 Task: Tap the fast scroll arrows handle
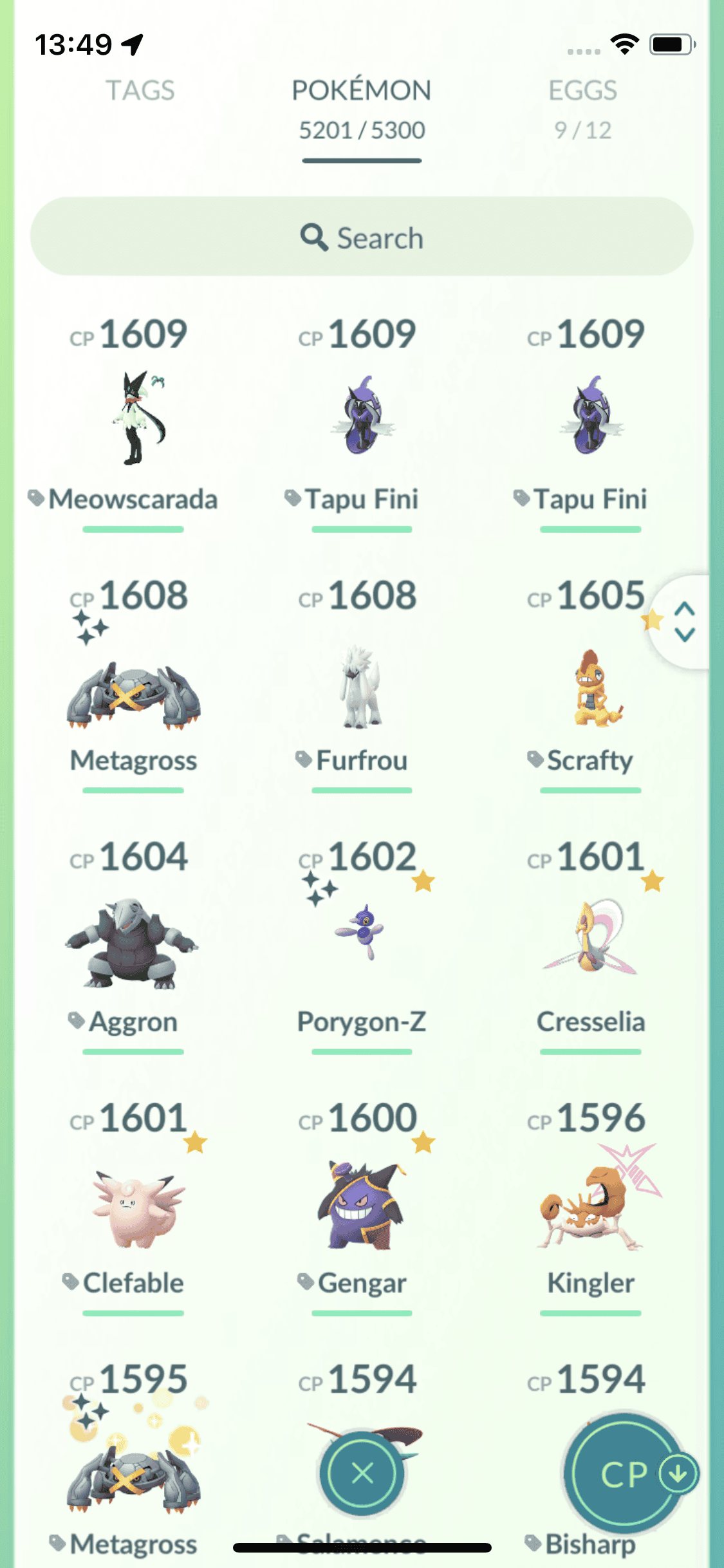(685, 622)
